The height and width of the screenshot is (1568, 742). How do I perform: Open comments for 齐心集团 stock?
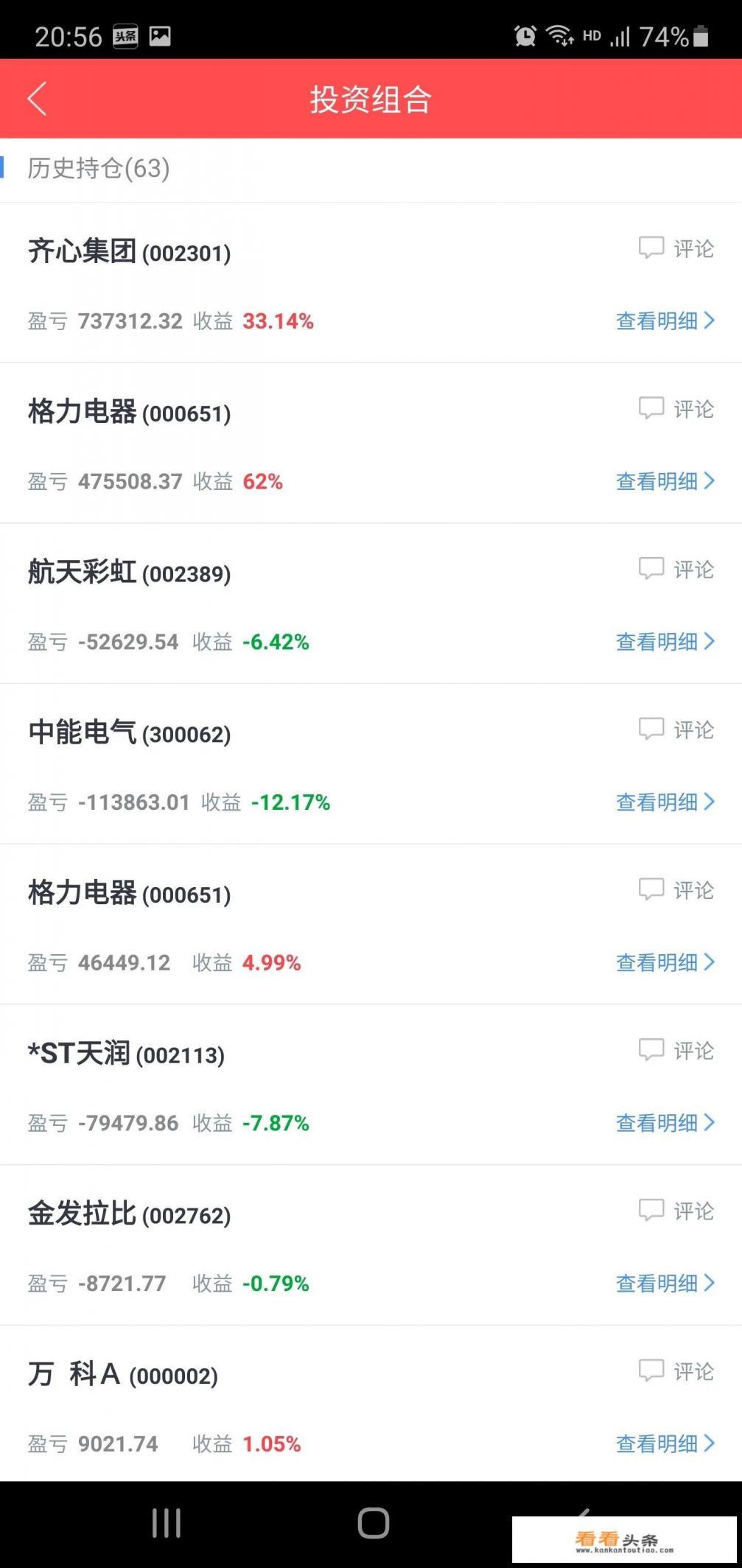(676, 248)
